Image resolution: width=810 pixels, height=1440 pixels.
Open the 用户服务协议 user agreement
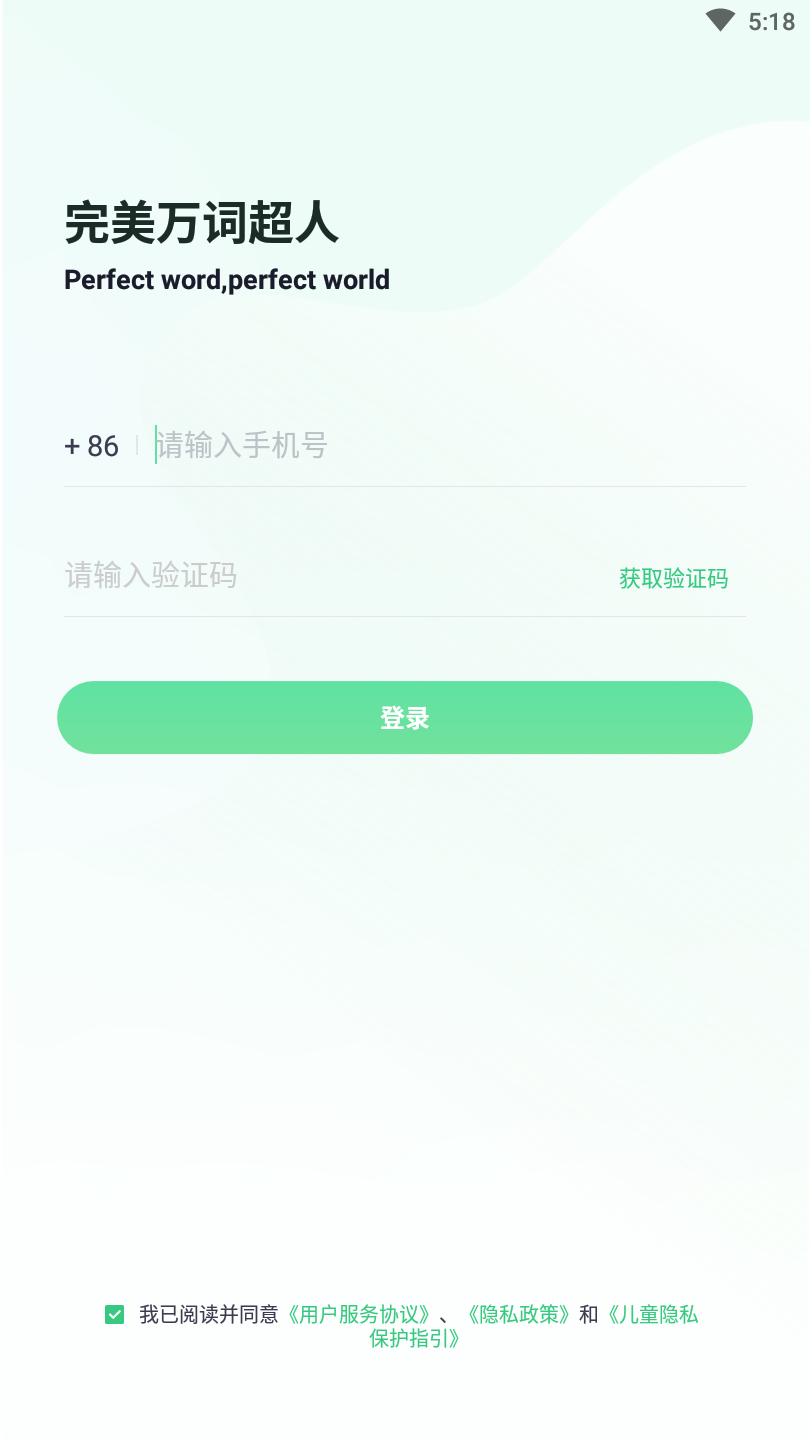pyautogui.click(x=358, y=1314)
